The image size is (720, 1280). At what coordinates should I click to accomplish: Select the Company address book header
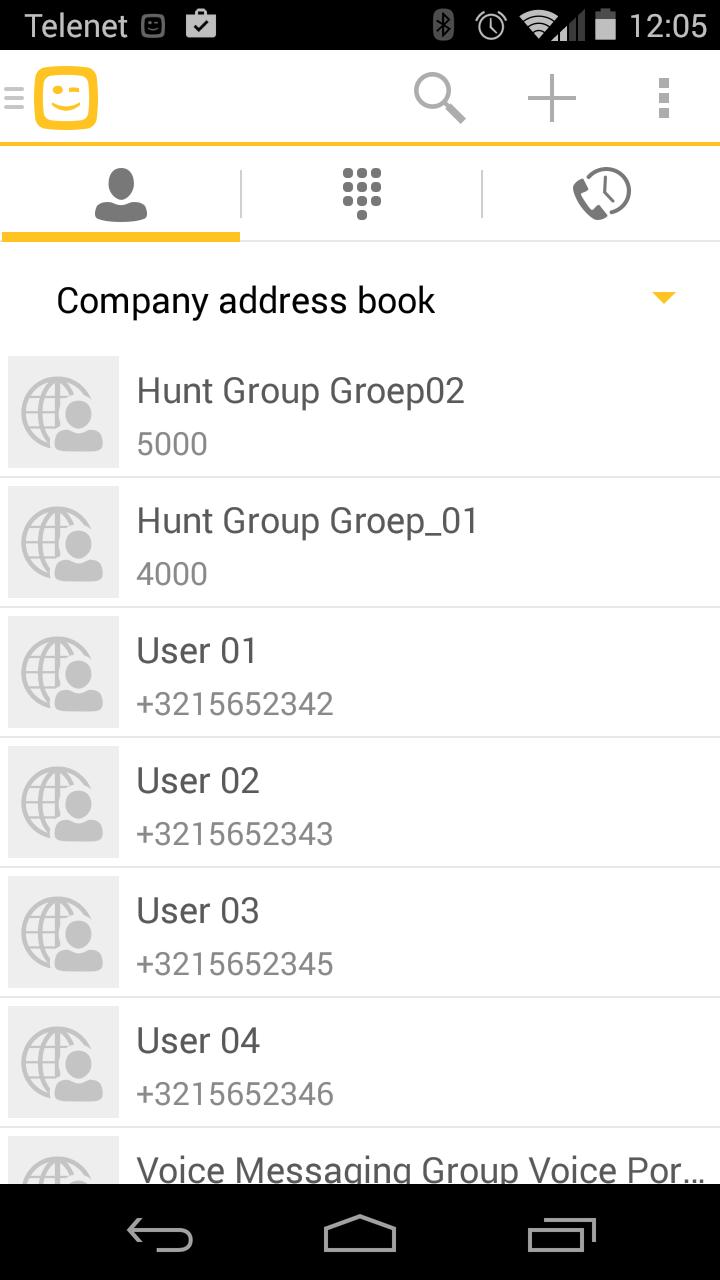click(x=246, y=299)
